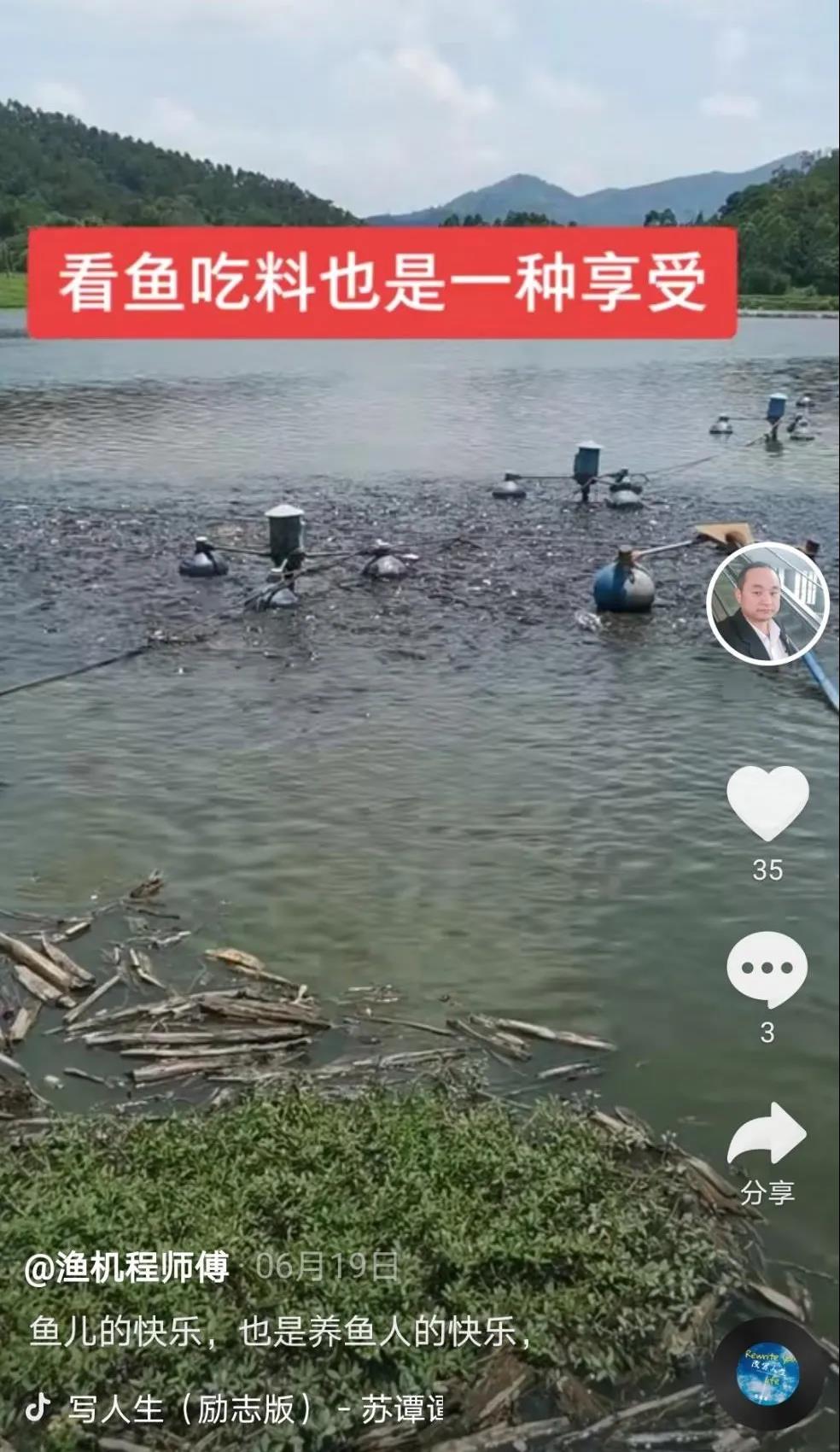Like this fish feeding video
Viewport: 840px width, 1452px height.
click(767, 804)
